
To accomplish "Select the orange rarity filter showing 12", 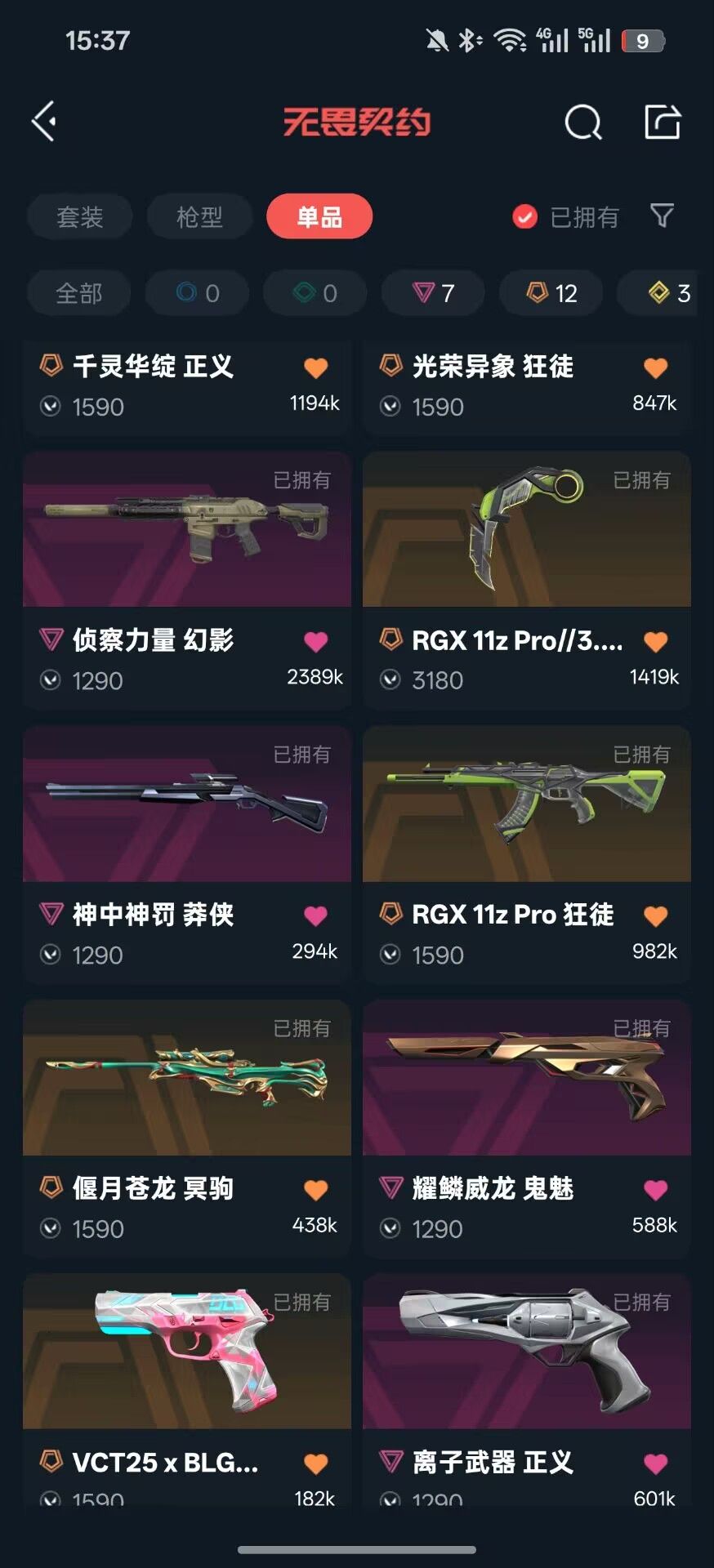I will 551,292.
